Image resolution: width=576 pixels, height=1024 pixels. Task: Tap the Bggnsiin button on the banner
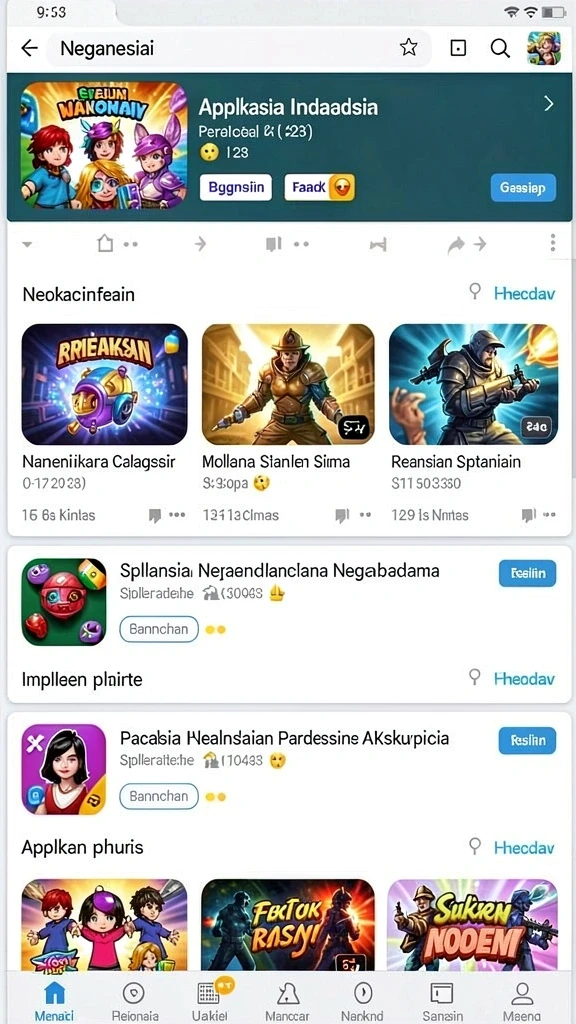click(236, 187)
